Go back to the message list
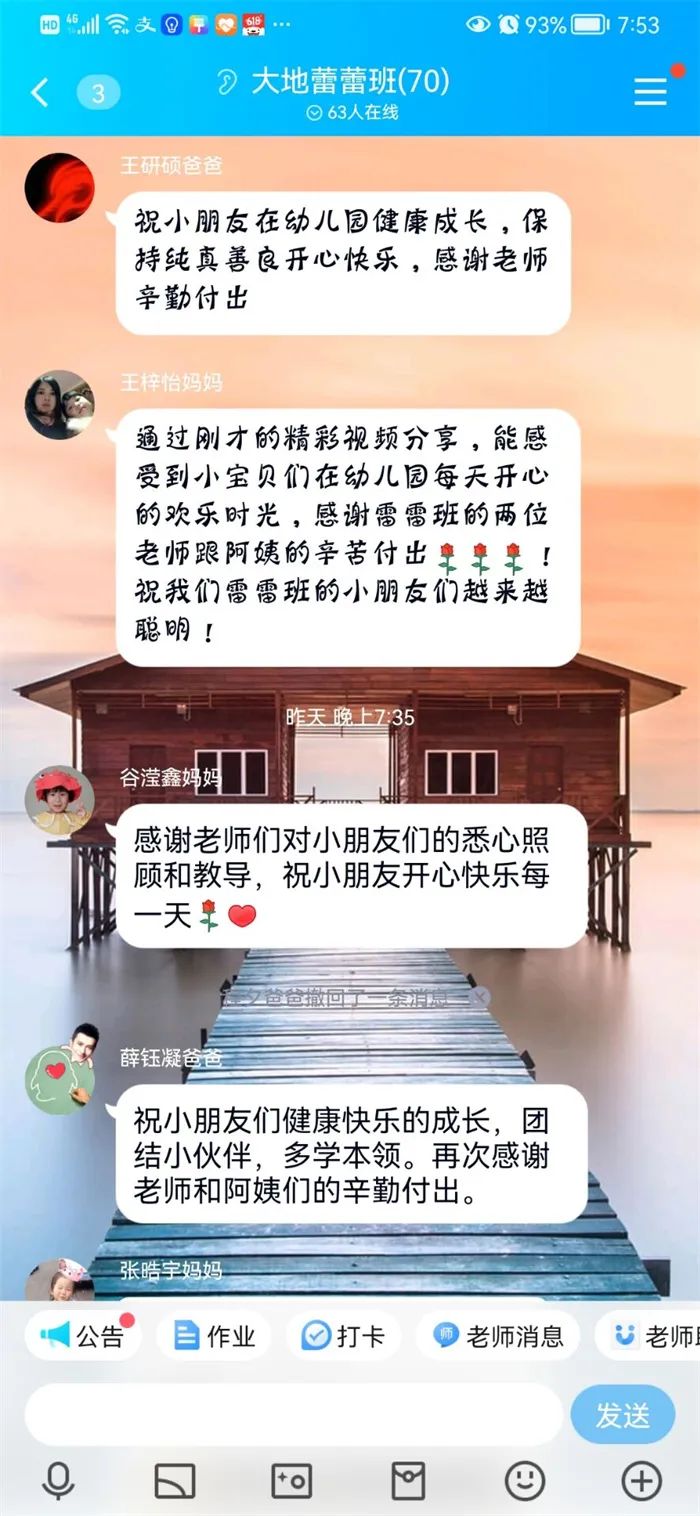 40,93
